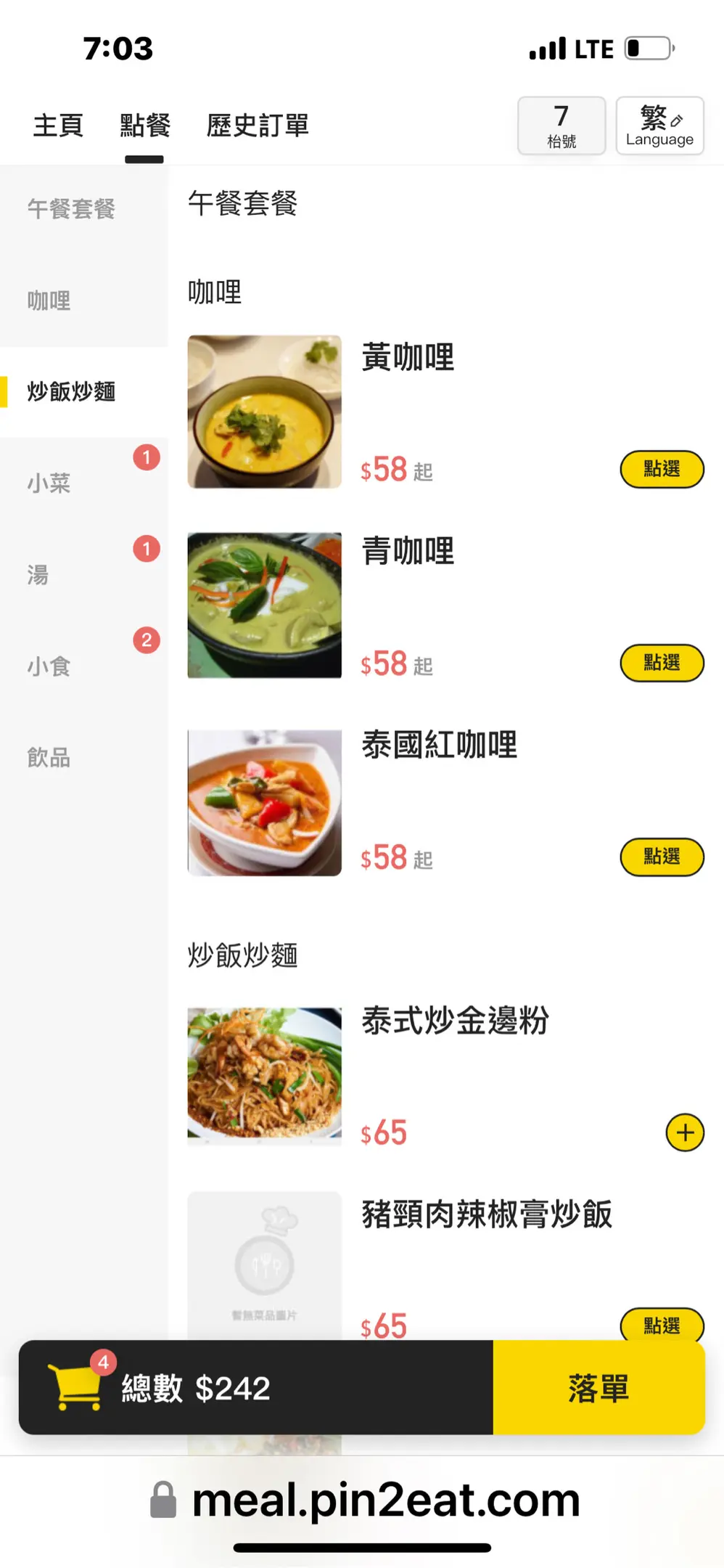This screenshot has width=724, height=1568.
Task: Open the 歷史訂單 tab
Action: click(258, 126)
